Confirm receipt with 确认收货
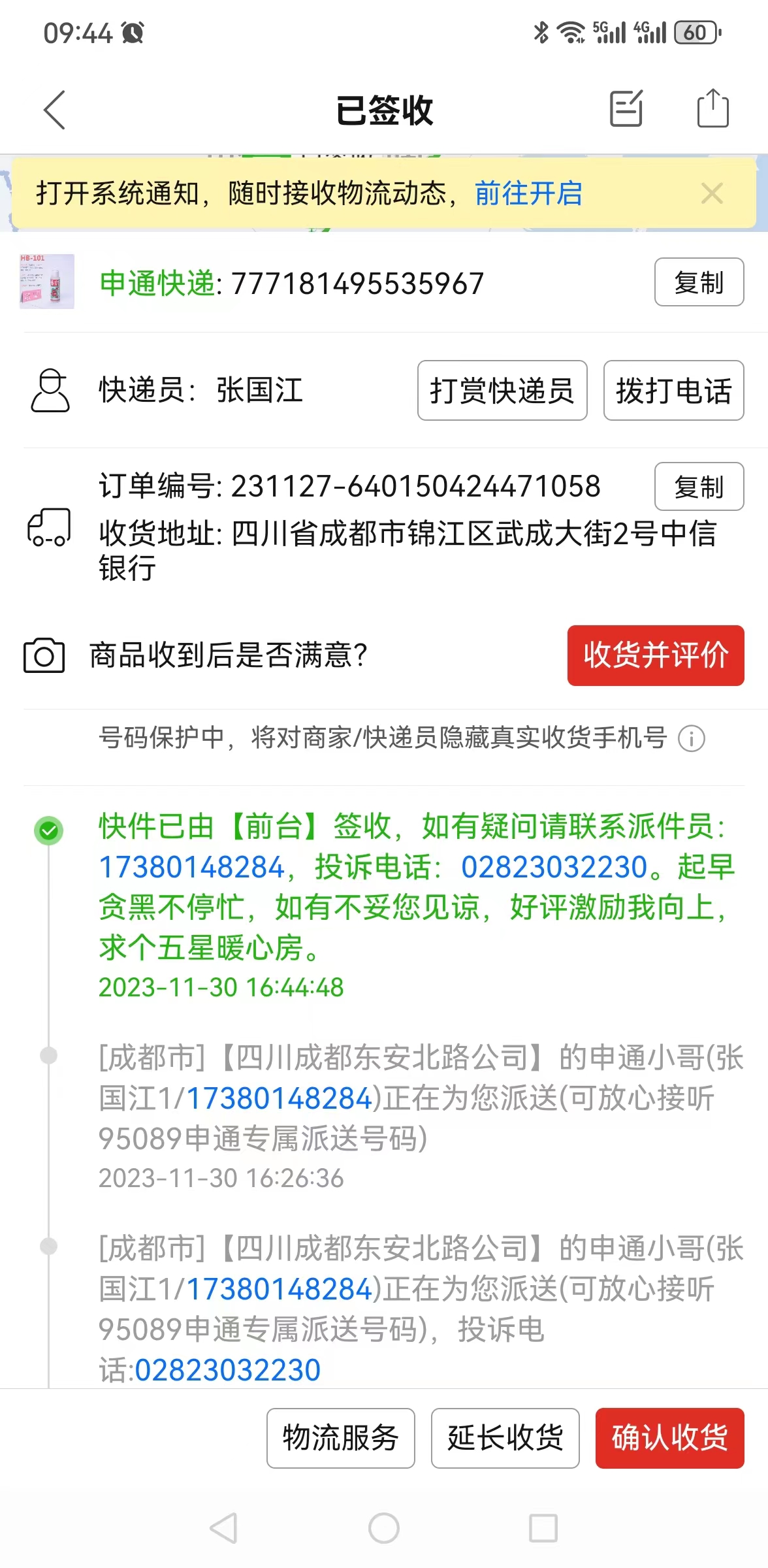Screen dimensions: 768x1568 (x=670, y=1438)
